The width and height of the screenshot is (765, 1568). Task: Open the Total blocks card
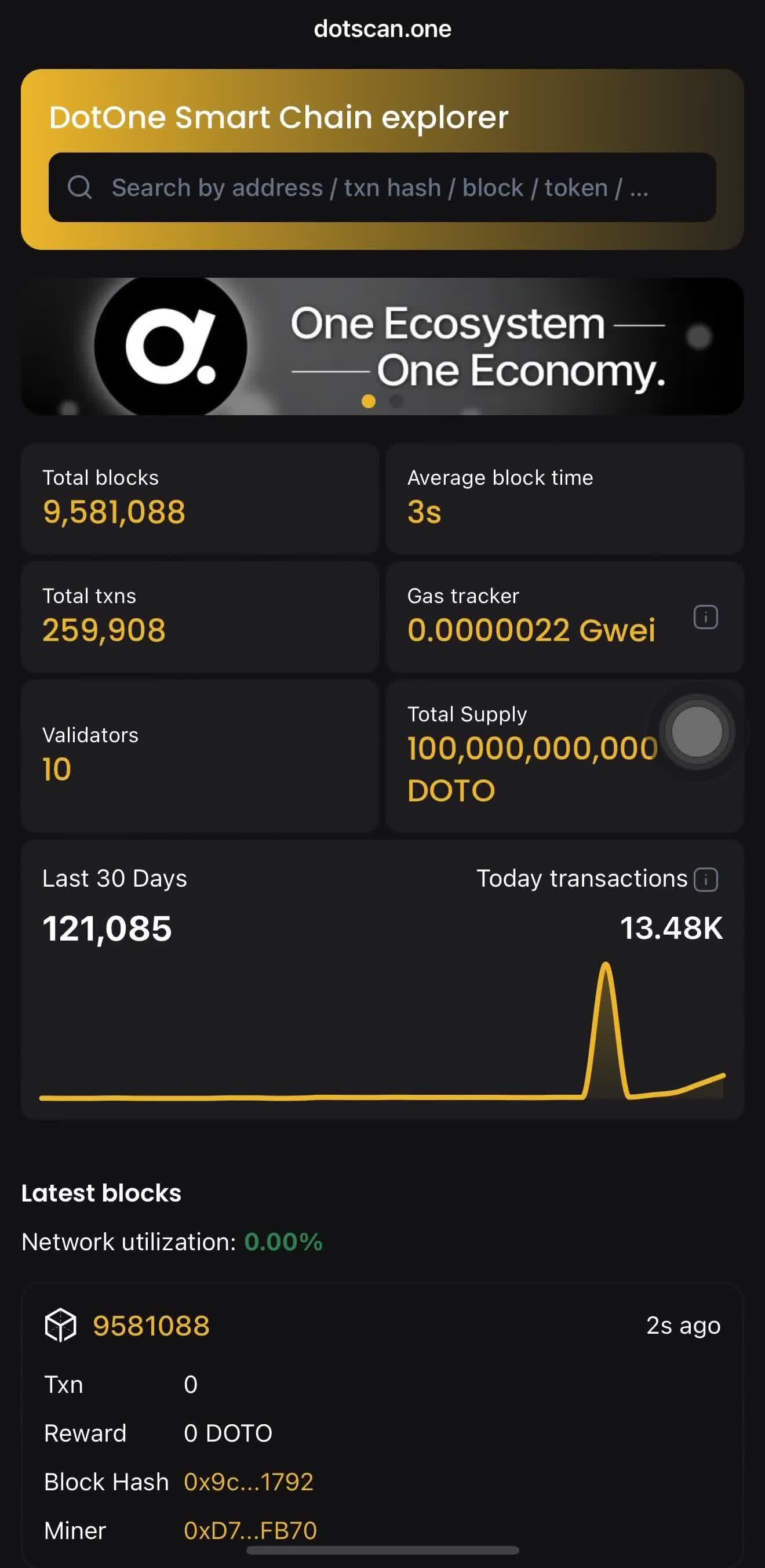pos(199,498)
